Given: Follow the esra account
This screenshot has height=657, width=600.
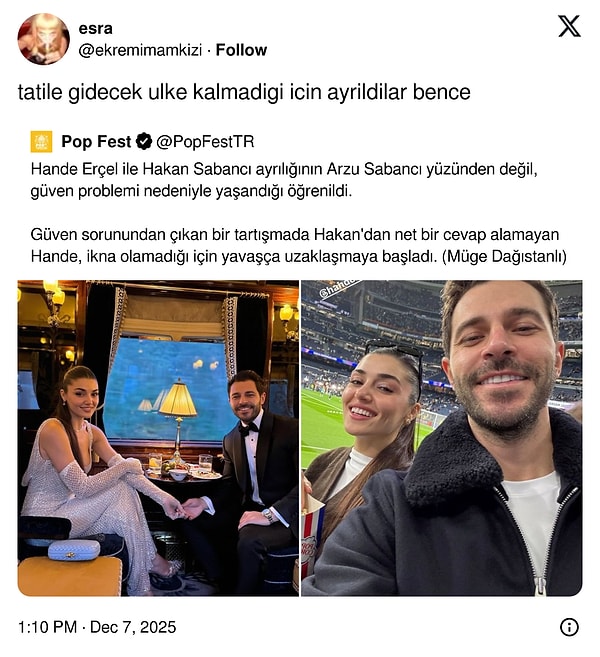Looking at the screenshot, I should pos(242,50).
